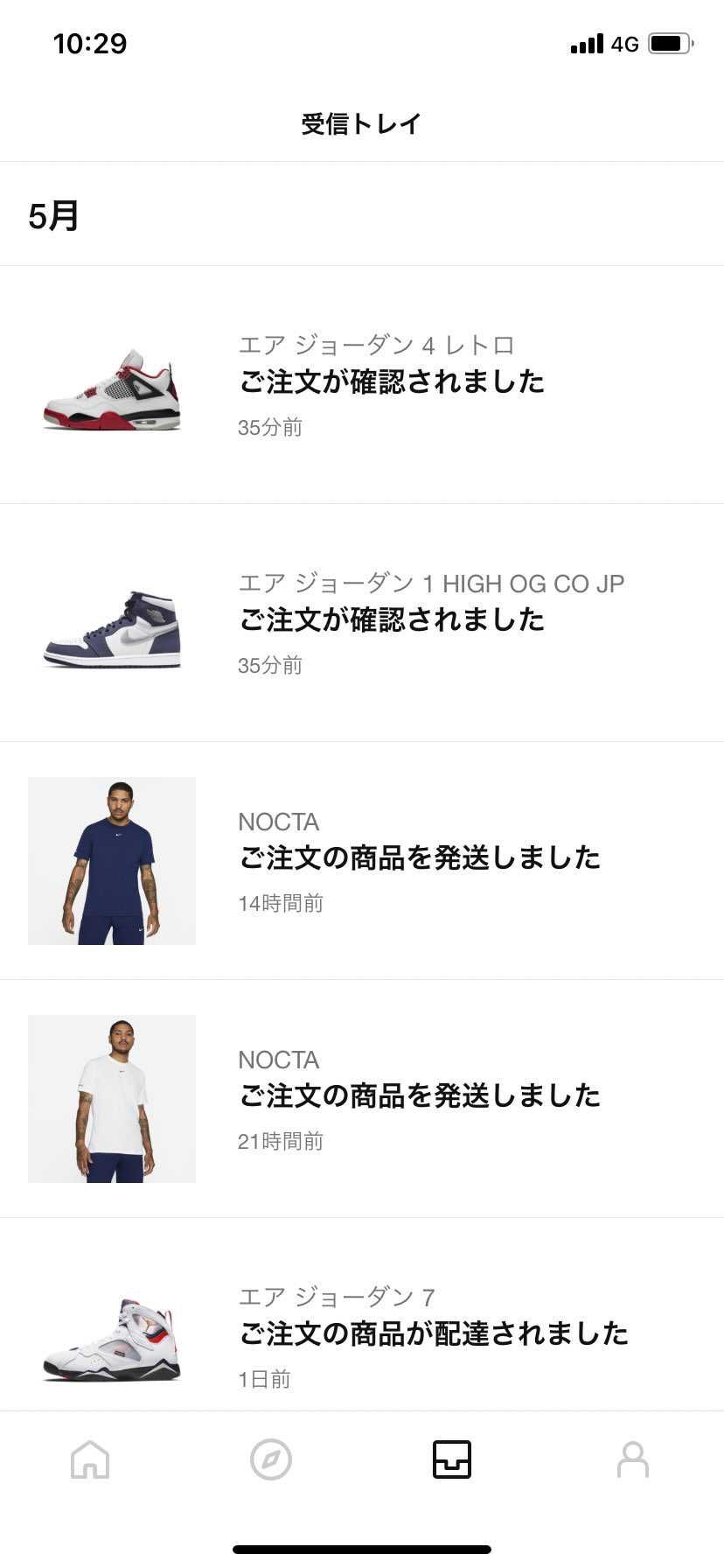
Task: Tap the clock showing 10:29
Action: point(90,42)
